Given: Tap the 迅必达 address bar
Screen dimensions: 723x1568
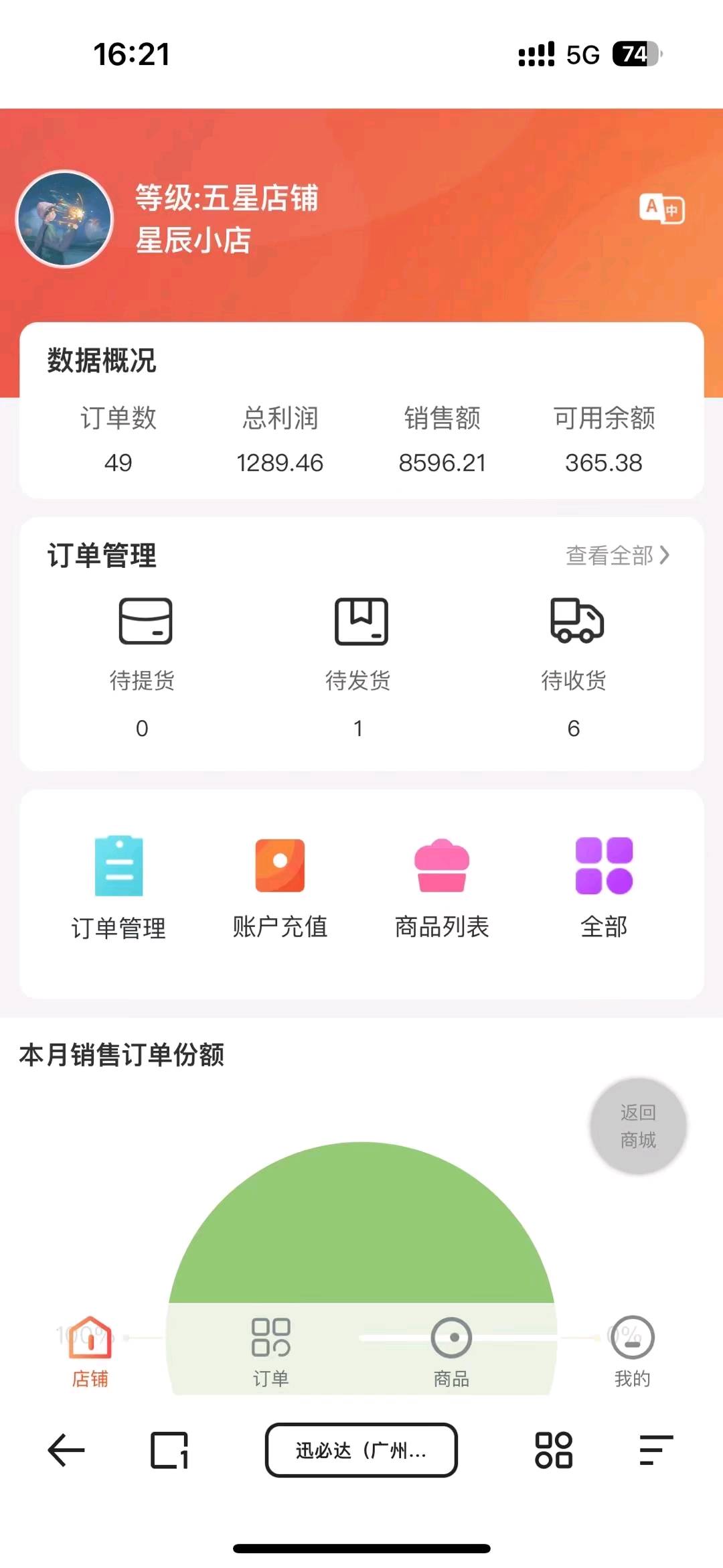Looking at the screenshot, I should [361, 1450].
